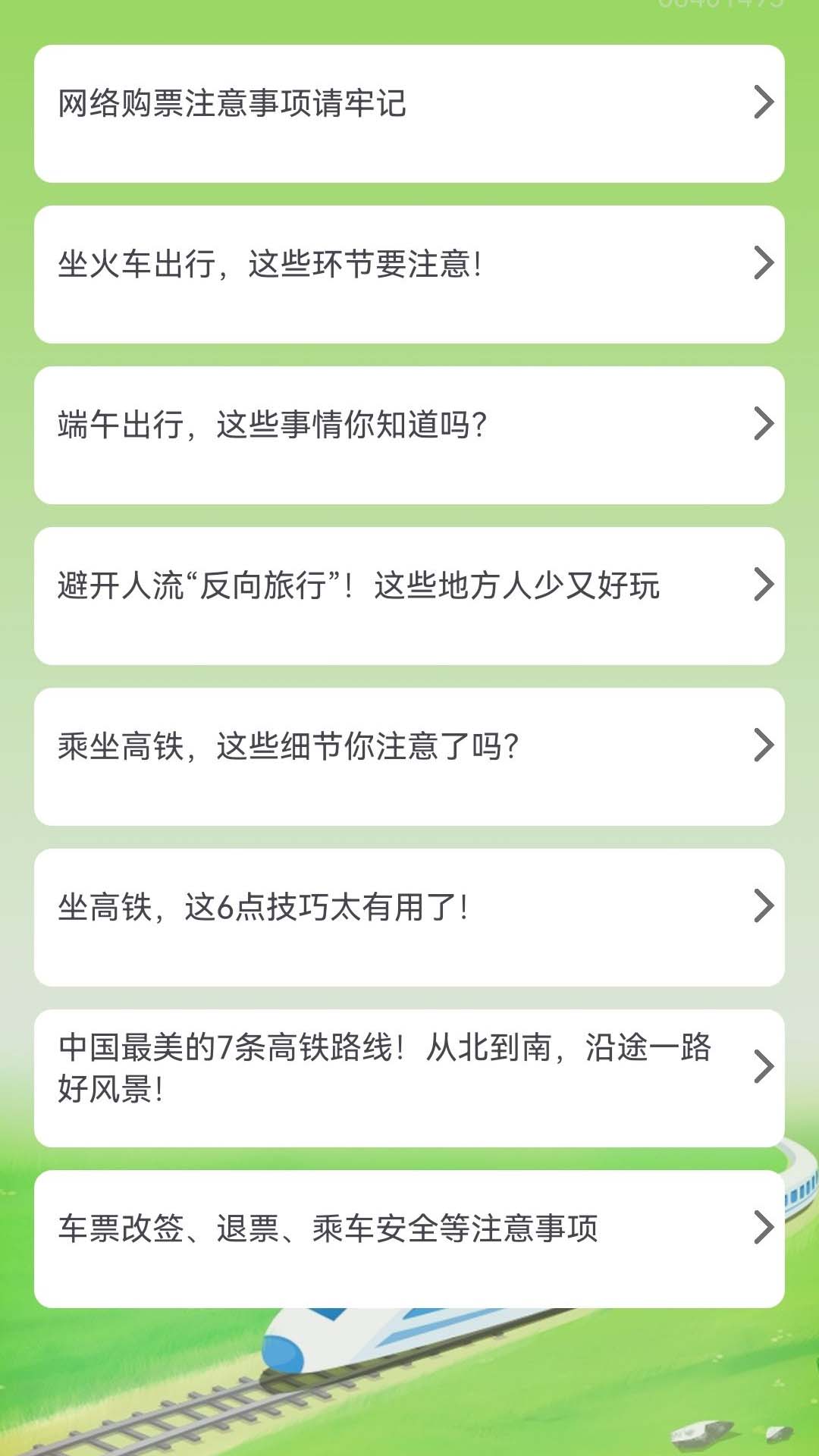The width and height of the screenshot is (819, 1456).
Task: Tap the chevron beside "坐高铁，这6点技巧"
Action: point(765,906)
